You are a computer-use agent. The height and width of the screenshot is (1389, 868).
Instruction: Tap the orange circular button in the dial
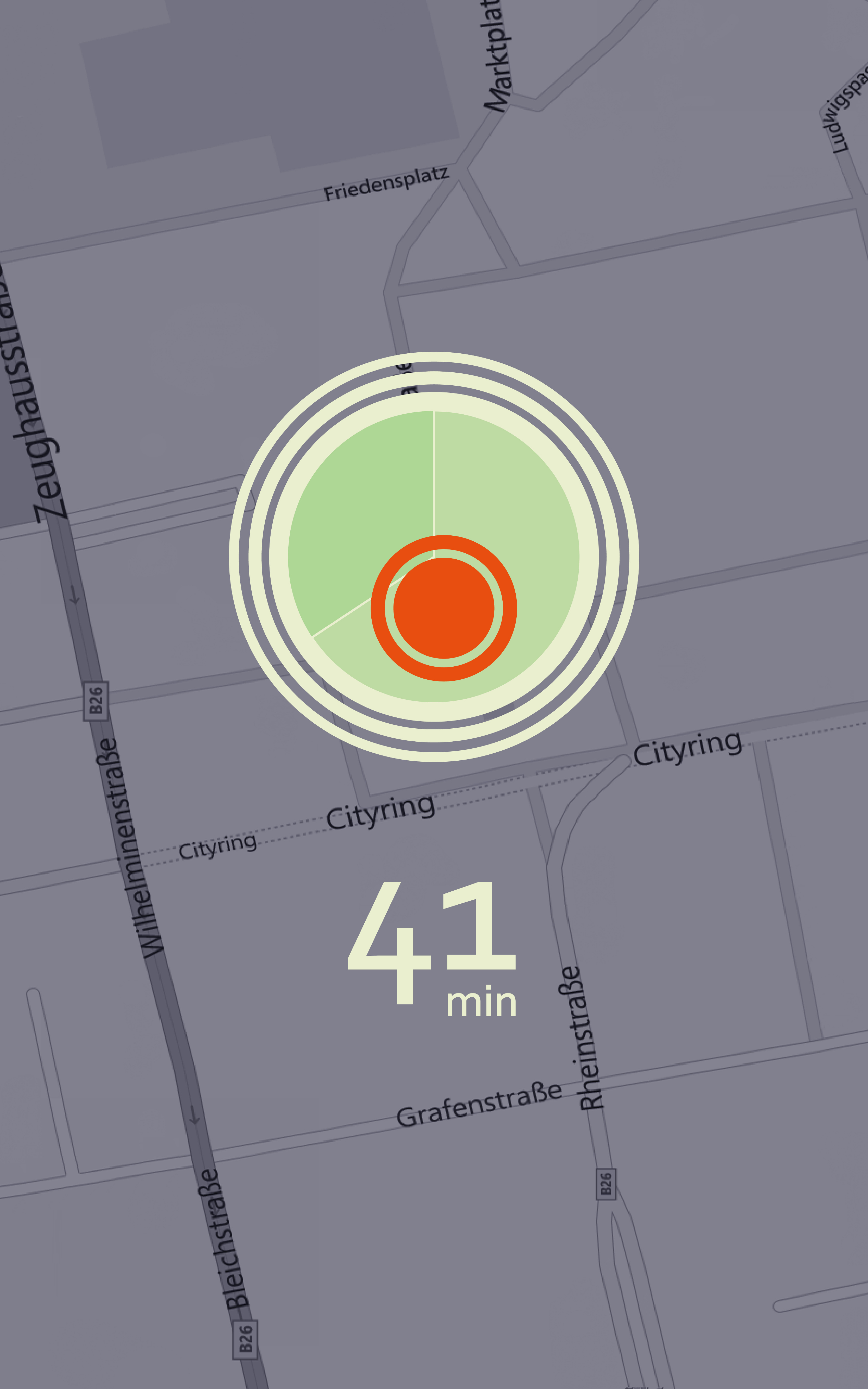(444, 608)
